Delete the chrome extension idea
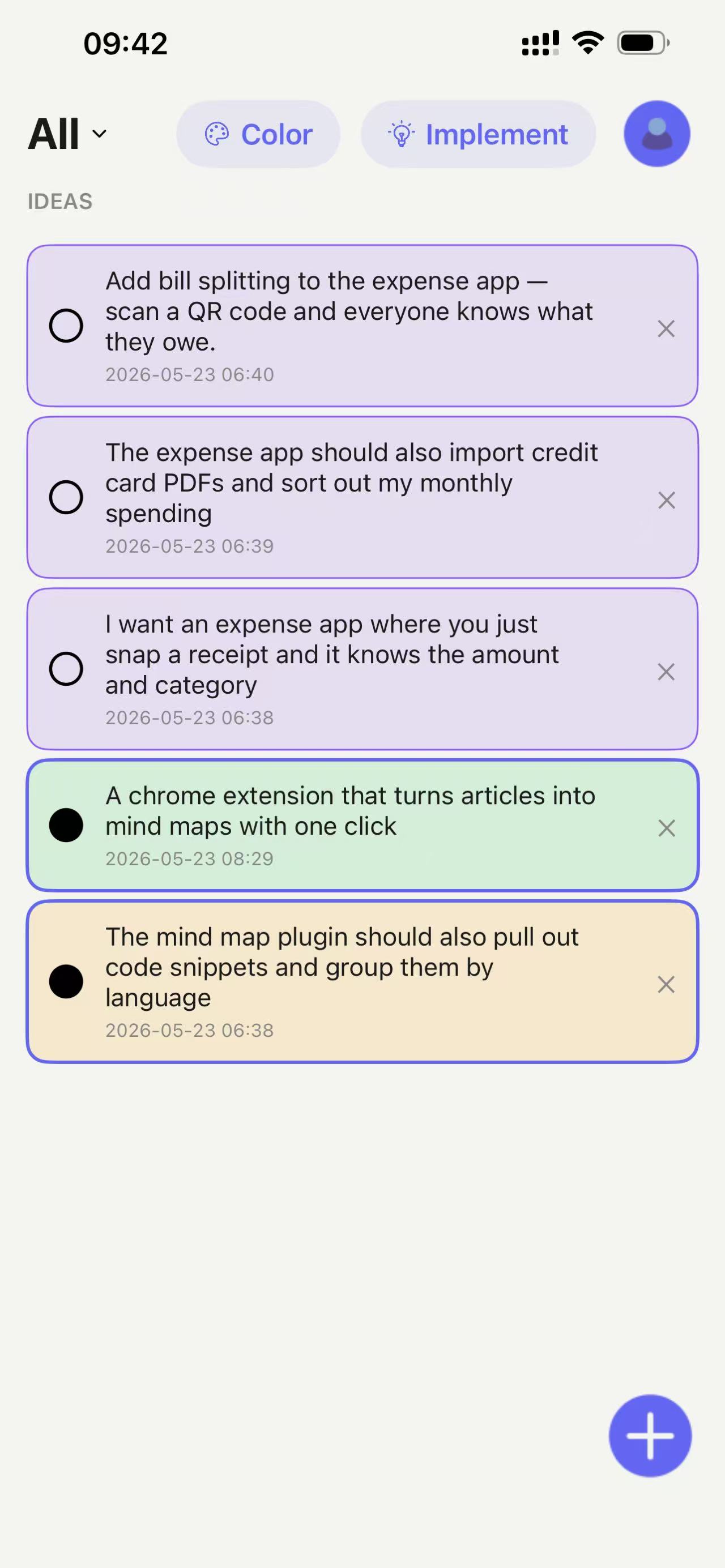This screenshot has width=725, height=1568. coord(666,828)
